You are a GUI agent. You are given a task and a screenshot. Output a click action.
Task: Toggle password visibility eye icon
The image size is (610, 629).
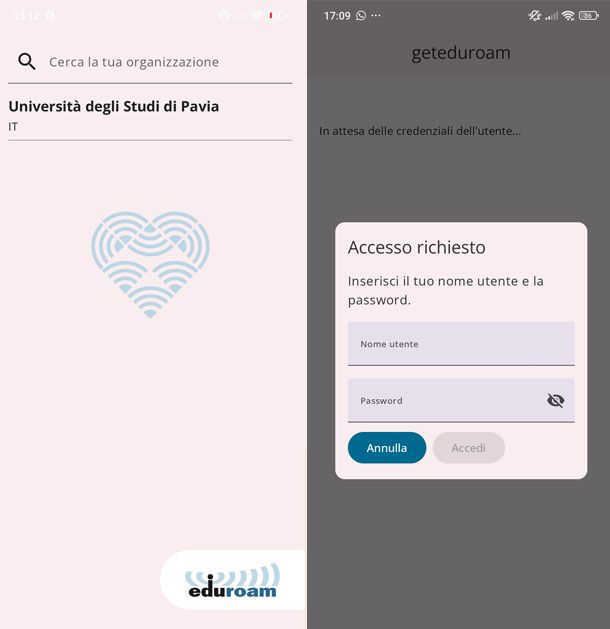556,401
